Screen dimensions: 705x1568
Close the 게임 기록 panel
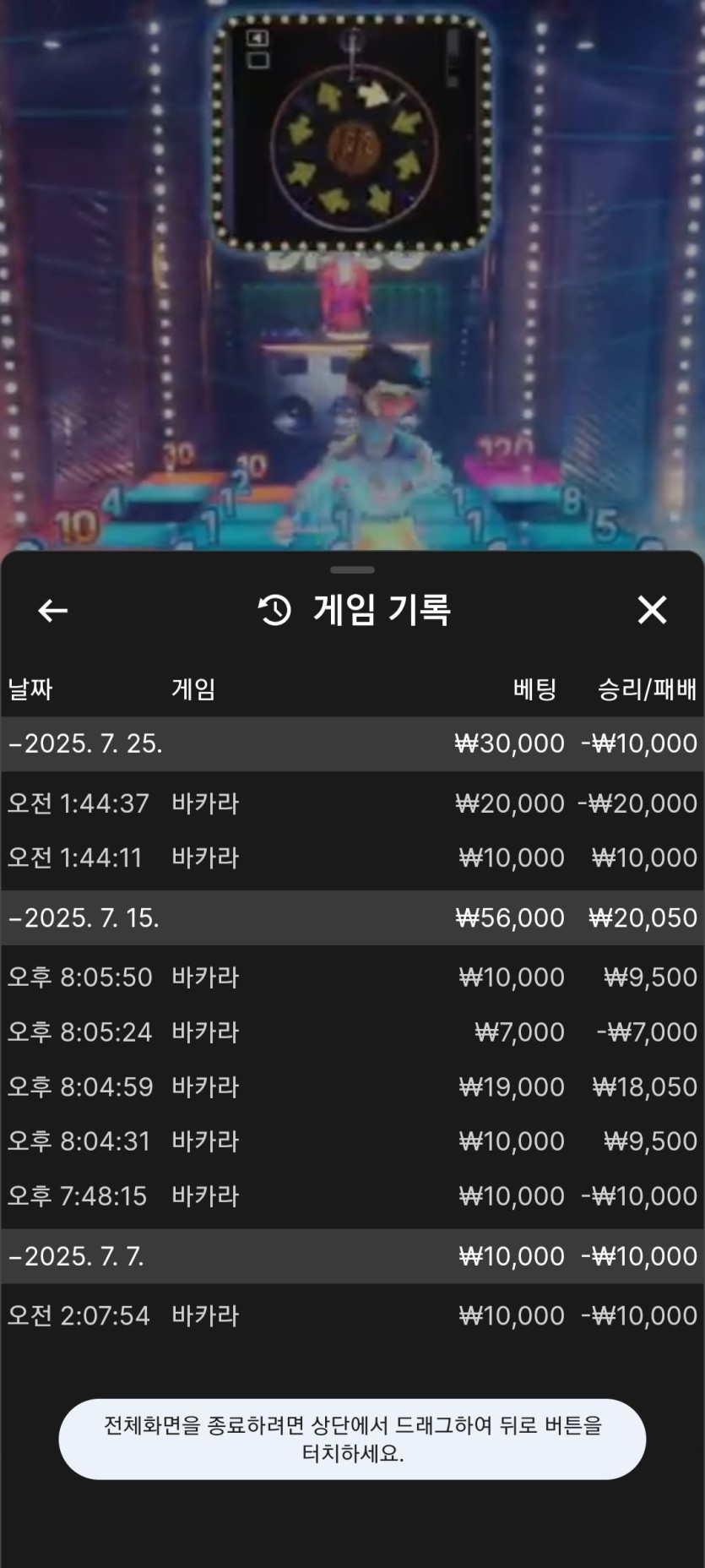click(652, 610)
